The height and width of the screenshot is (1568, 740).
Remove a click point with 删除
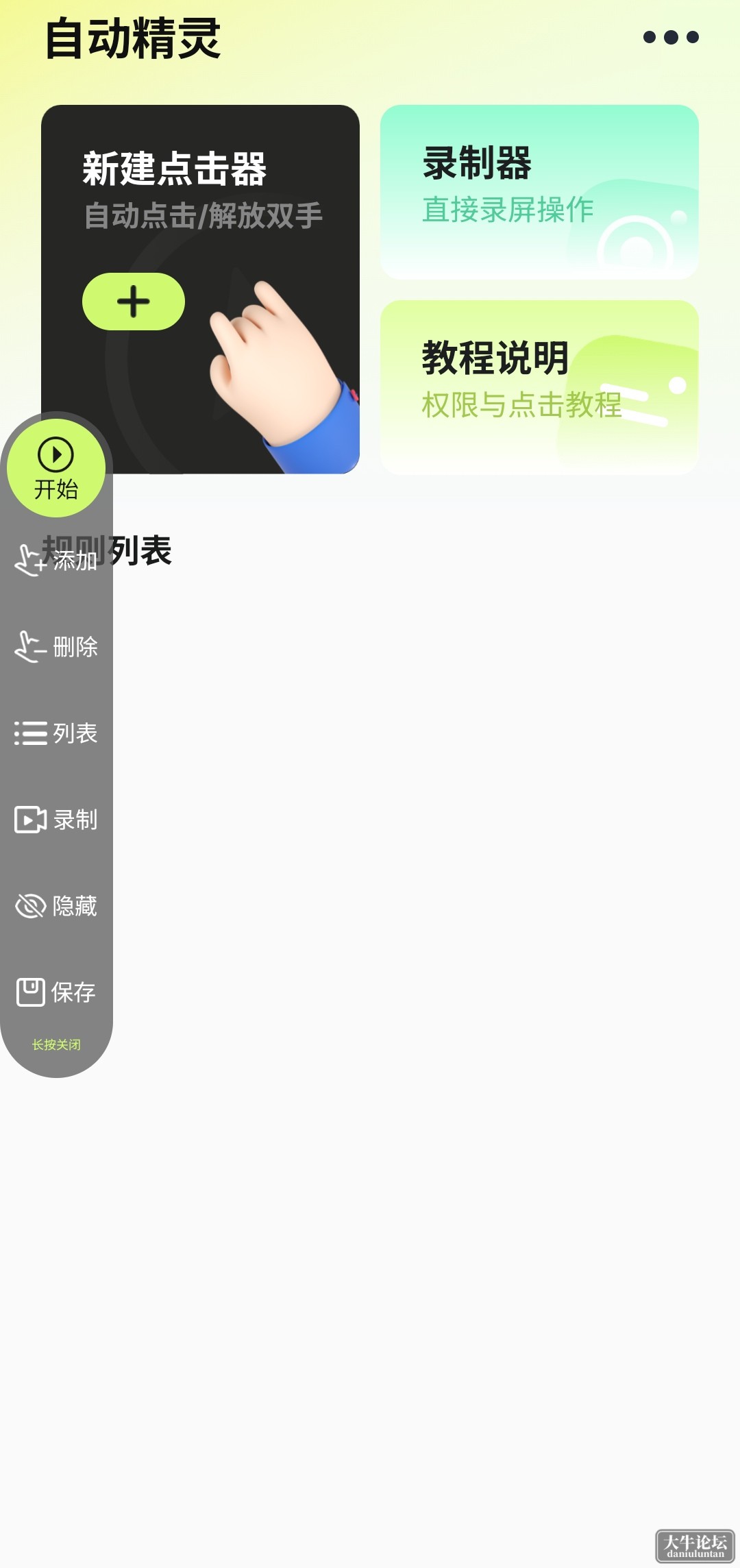56,647
